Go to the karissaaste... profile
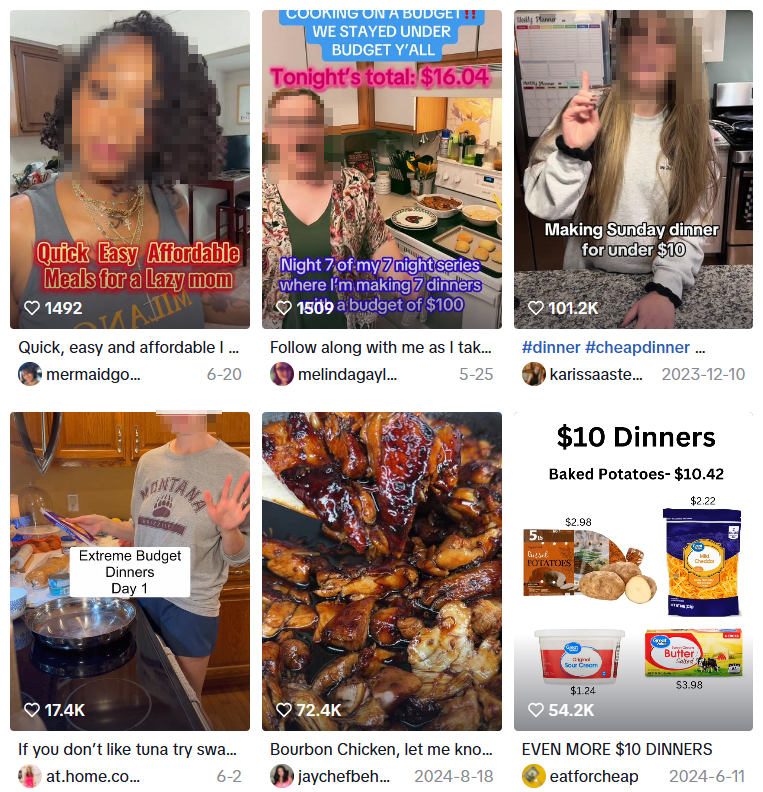Screen dimensions: 763x792 (x=598, y=375)
